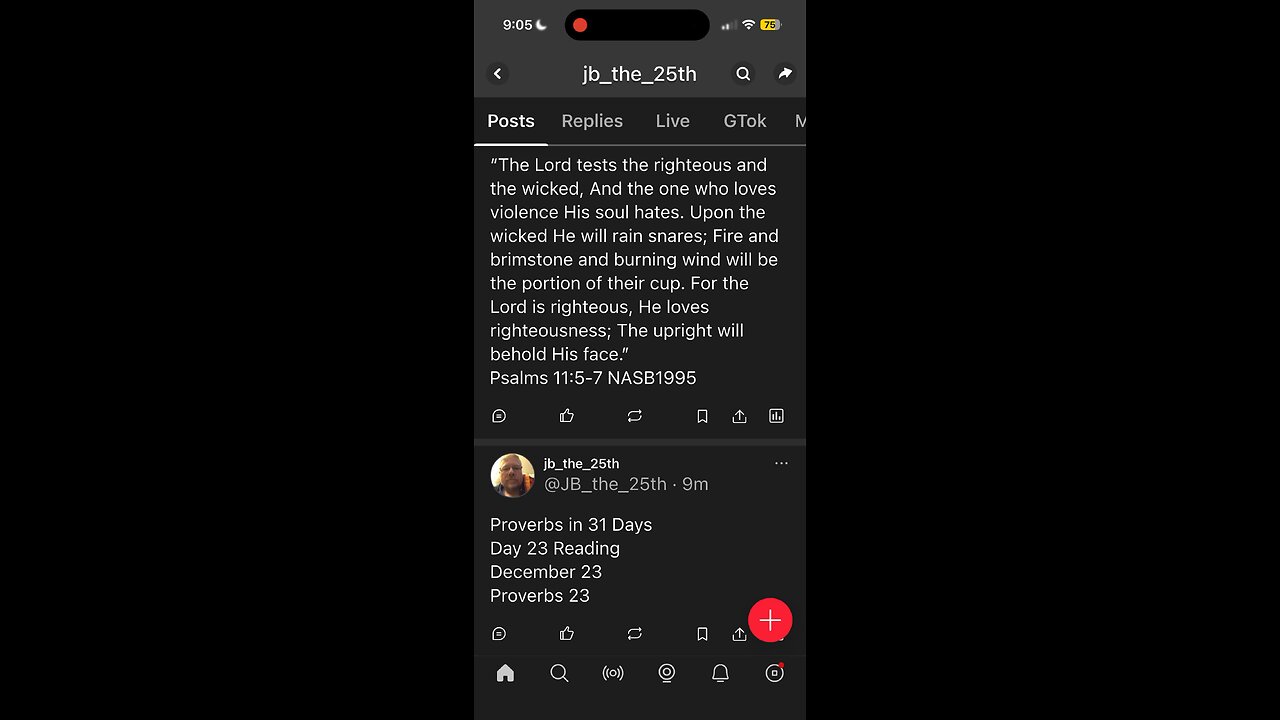Open the overflow menu on Proverbs post
The image size is (1280, 720).
[781, 463]
